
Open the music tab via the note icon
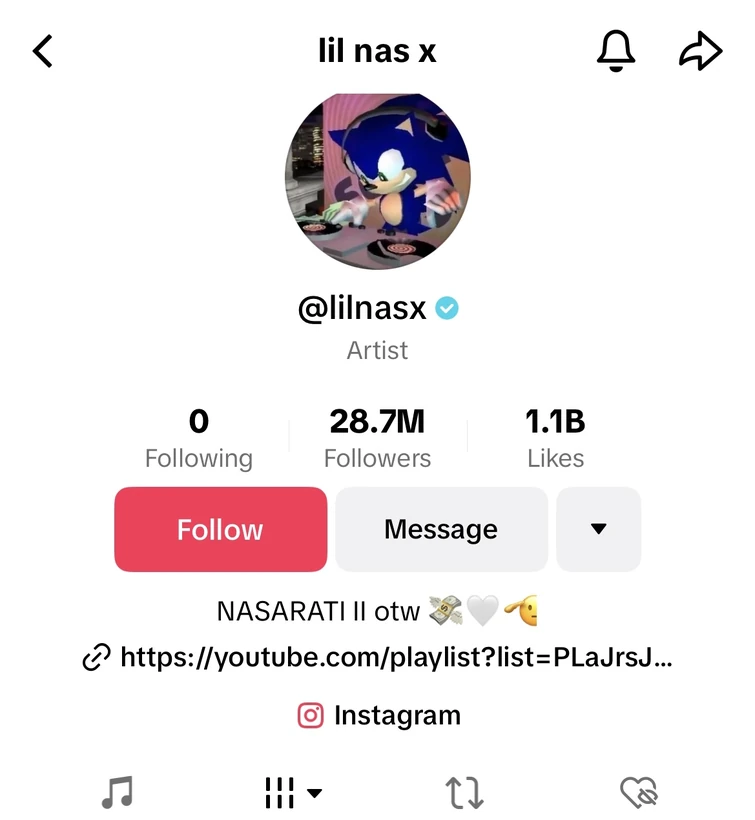117,792
